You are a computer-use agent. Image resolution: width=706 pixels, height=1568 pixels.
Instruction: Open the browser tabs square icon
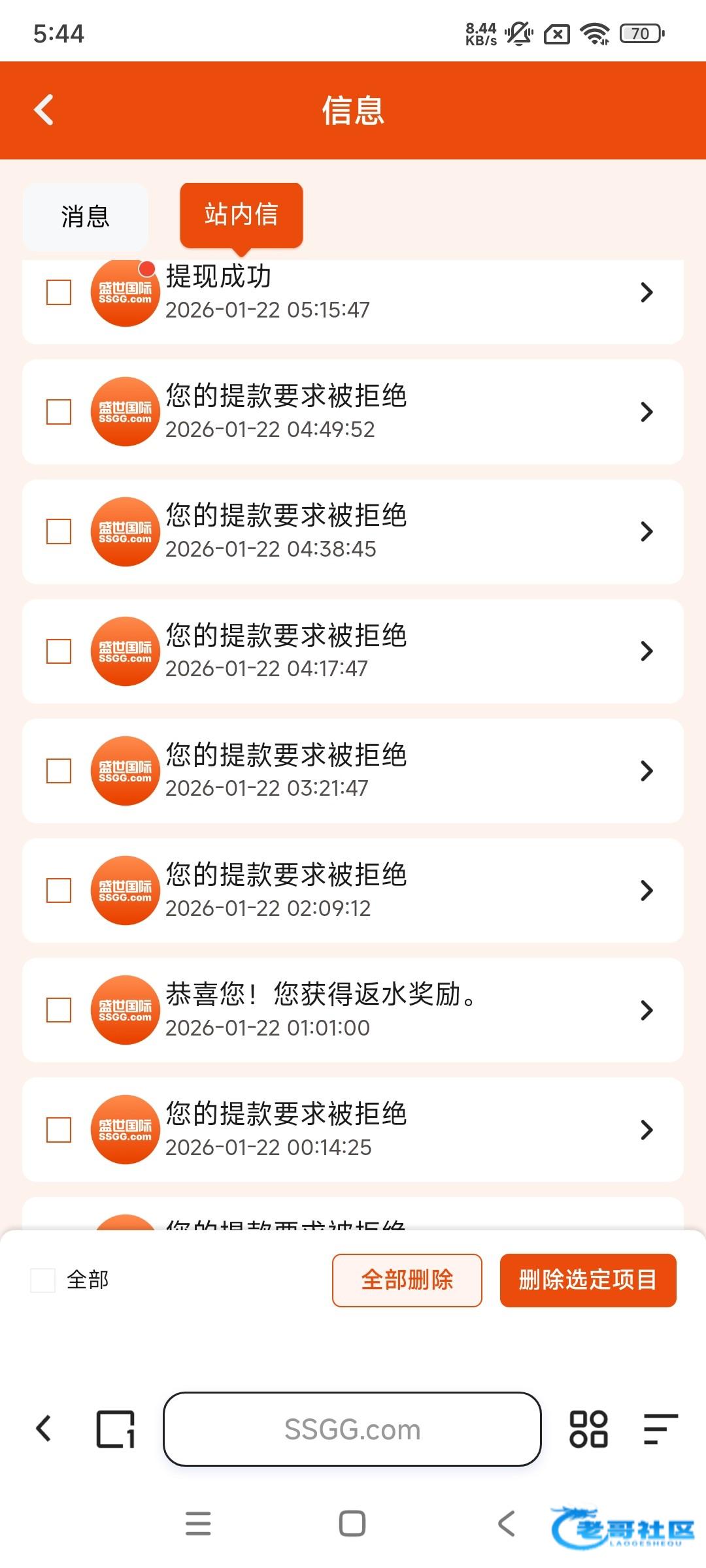pyautogui.click(x=116, y=1429)
